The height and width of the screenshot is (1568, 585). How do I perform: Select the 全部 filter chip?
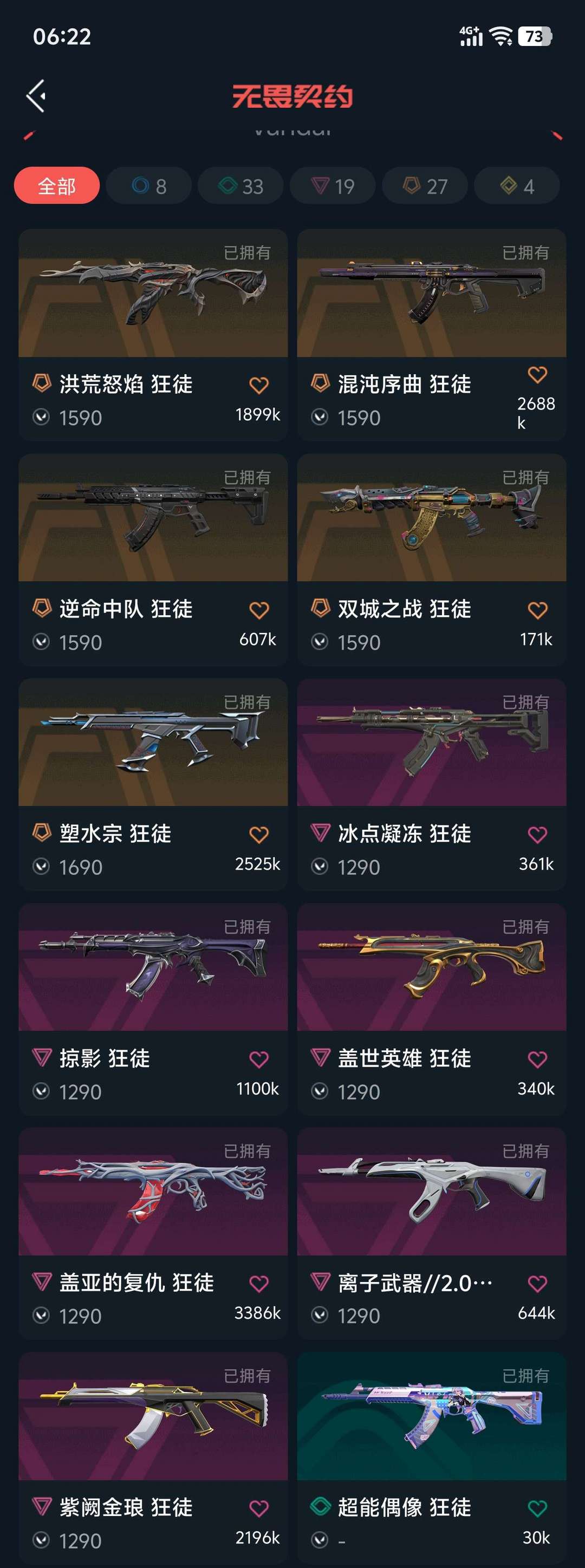[57, 186]
